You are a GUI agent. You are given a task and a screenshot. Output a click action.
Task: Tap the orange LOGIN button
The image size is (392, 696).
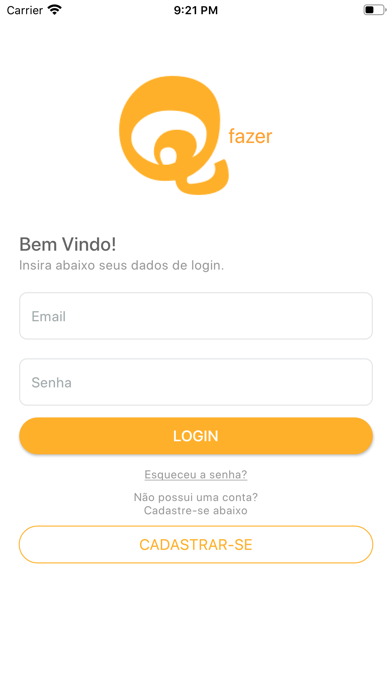pyautogui.click(x=196, y=436)
